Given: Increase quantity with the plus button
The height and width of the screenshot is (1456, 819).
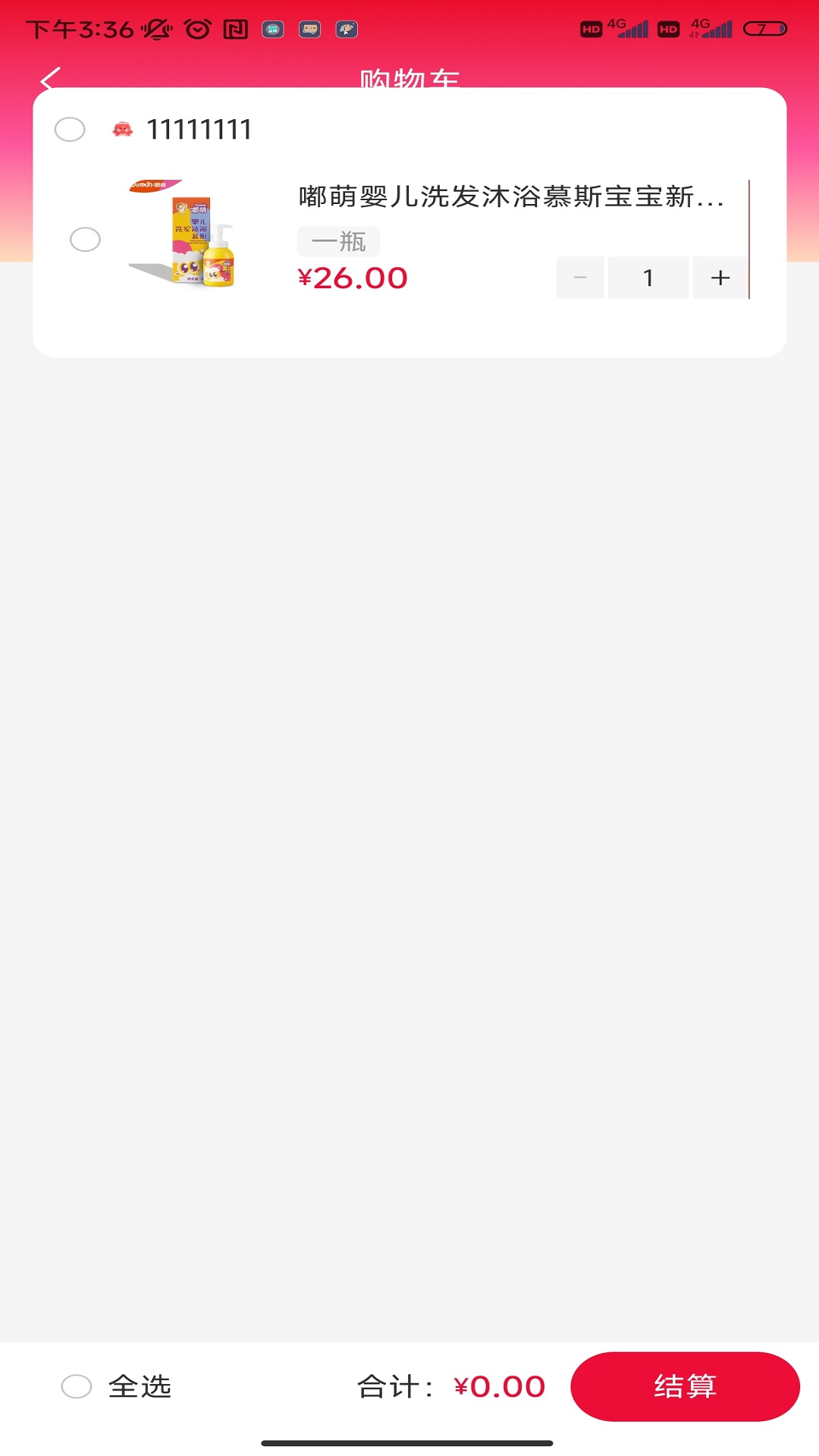Looking at the screenshot, I should pyautogui.click(x=720, y=278).
